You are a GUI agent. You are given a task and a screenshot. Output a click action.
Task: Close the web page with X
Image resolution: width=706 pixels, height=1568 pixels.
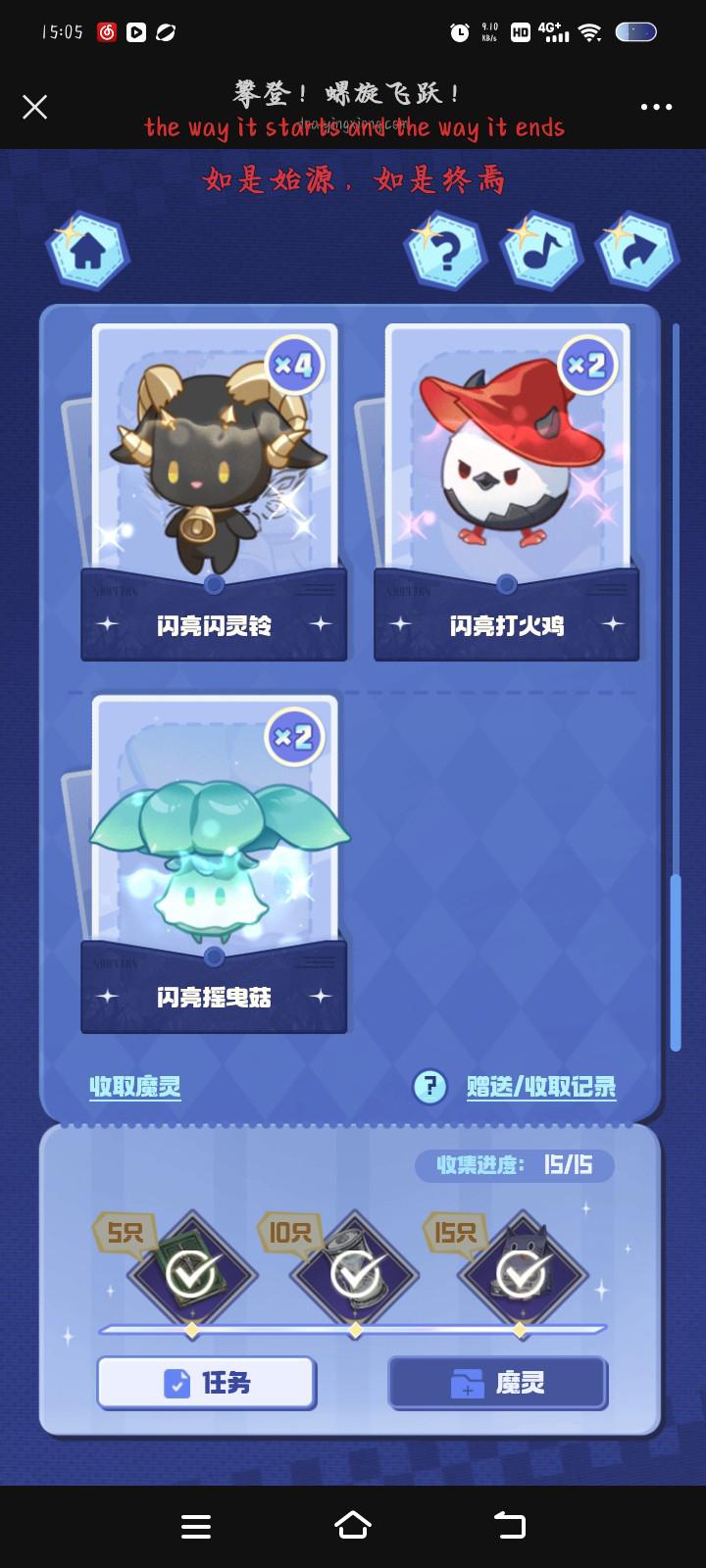point(35,107)
